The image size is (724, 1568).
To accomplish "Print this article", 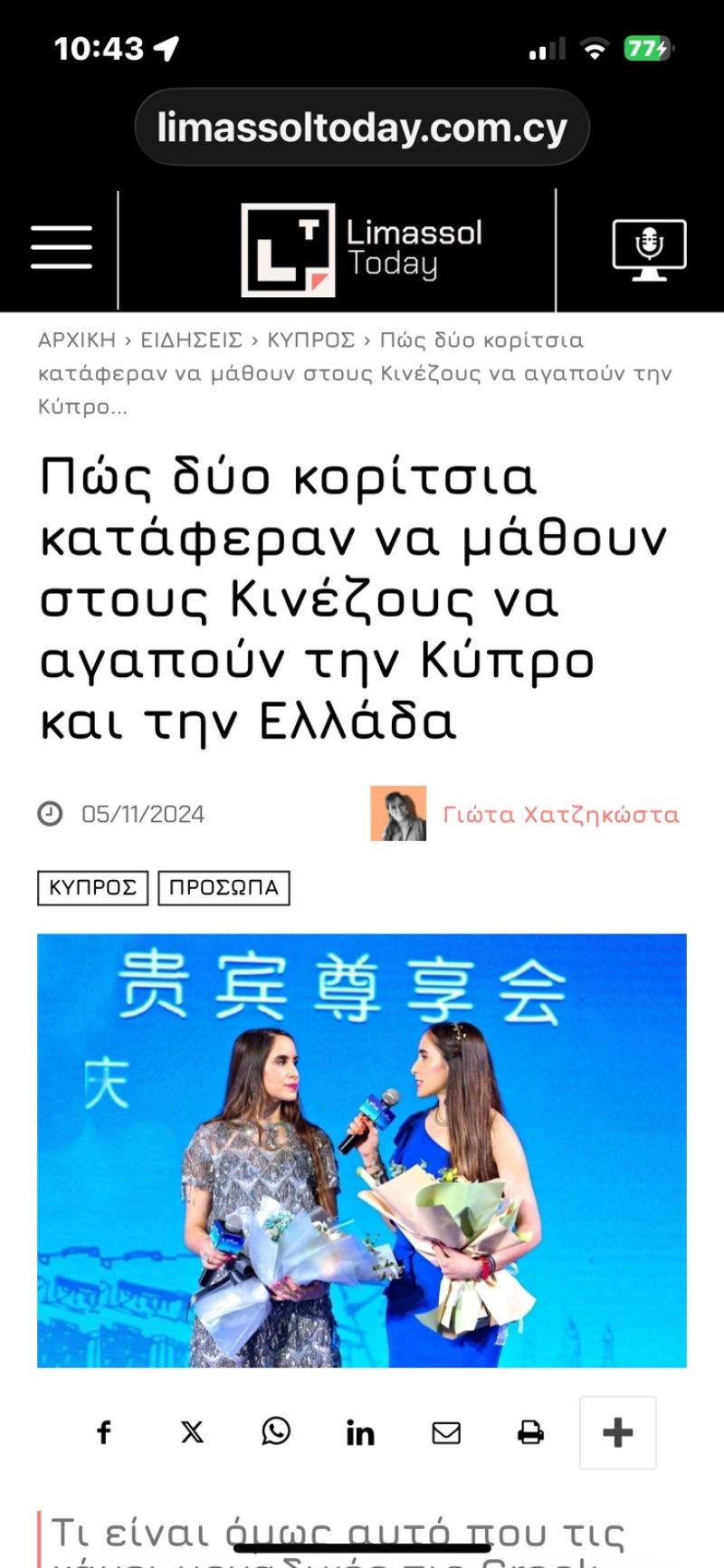I will (530, 1432).
